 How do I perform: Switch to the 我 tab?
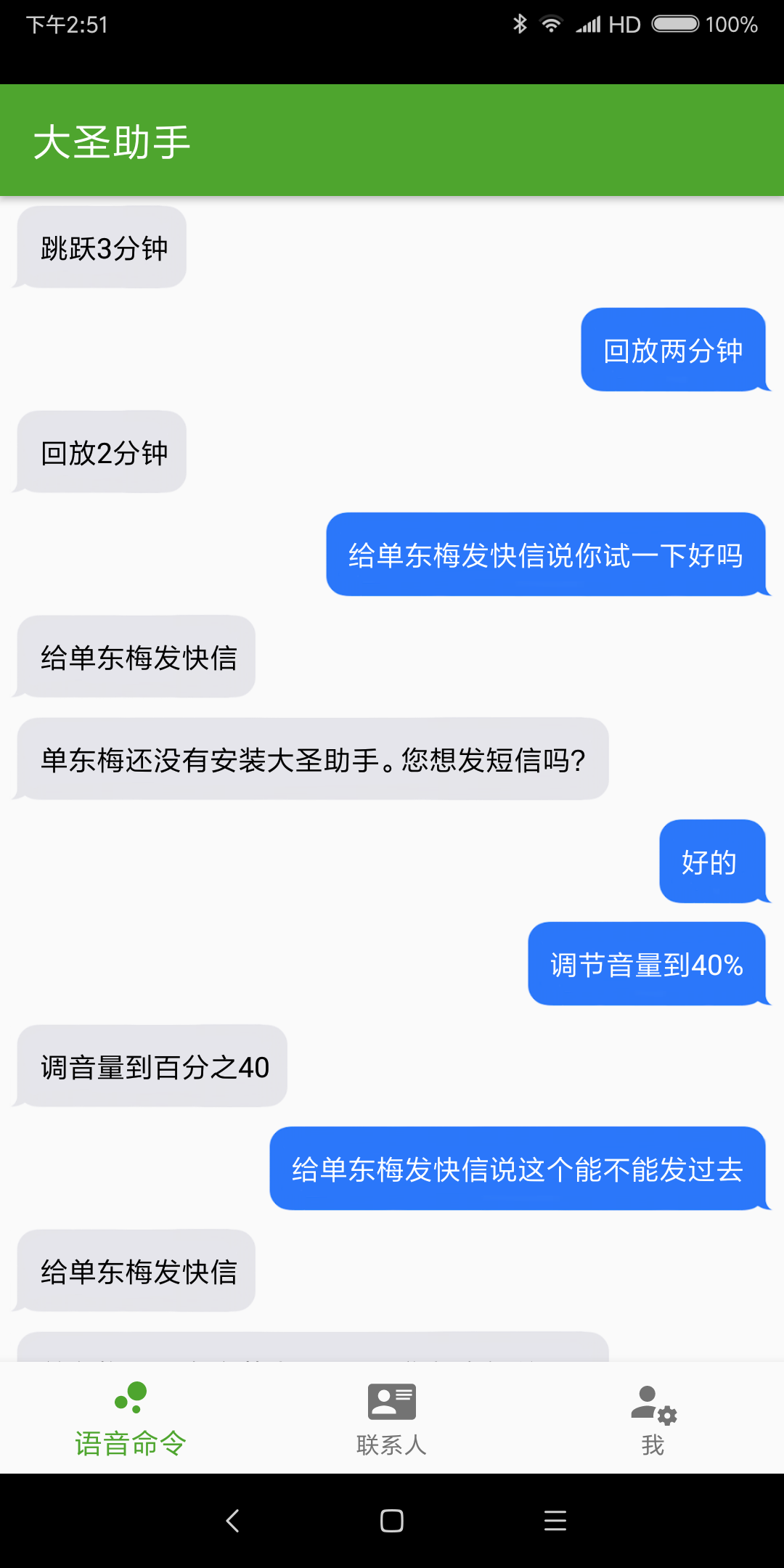652,1443
